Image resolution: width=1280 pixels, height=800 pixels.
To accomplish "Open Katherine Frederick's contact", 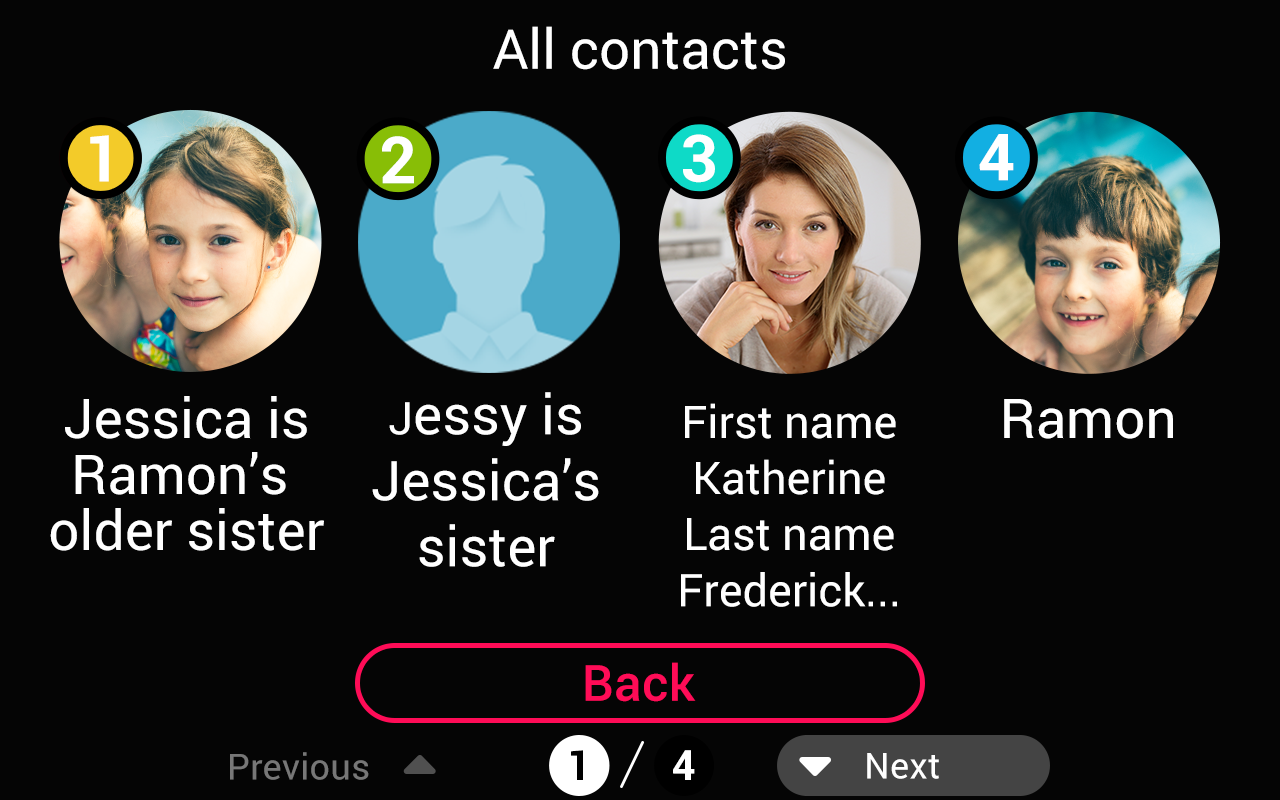I will point(789,242).
